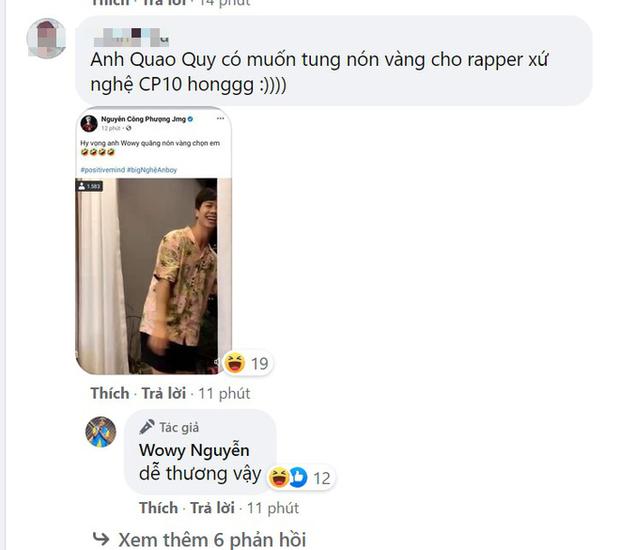Screen dimensions: 620x550
Task: Expand "Xem thêm 6 phản hồi" replies
Action: point(211,539)
